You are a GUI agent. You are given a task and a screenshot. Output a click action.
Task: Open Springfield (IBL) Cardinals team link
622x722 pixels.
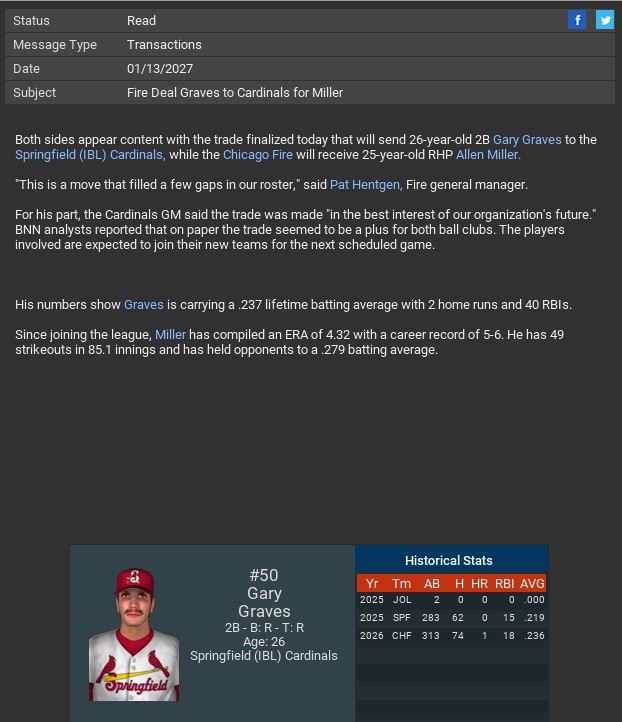tap(89, 155)
